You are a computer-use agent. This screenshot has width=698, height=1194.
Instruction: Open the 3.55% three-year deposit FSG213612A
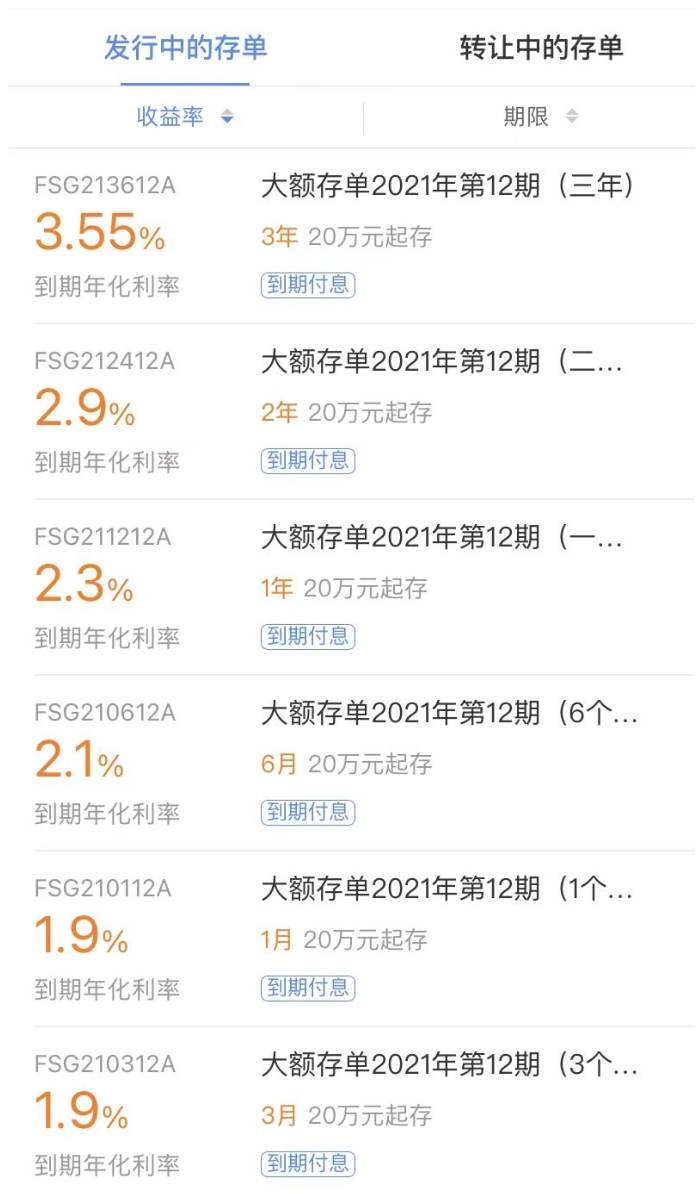click(349, 236)
